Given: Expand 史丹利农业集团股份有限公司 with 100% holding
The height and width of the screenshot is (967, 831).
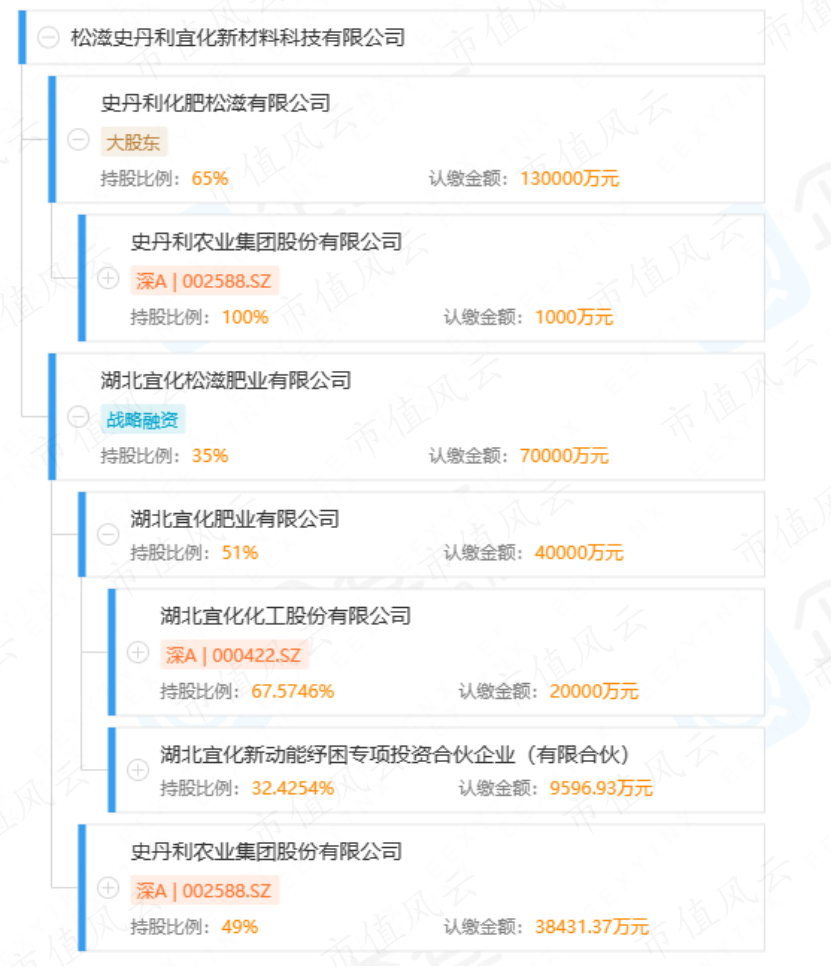Looking at the screenshot, I should 108,279.
